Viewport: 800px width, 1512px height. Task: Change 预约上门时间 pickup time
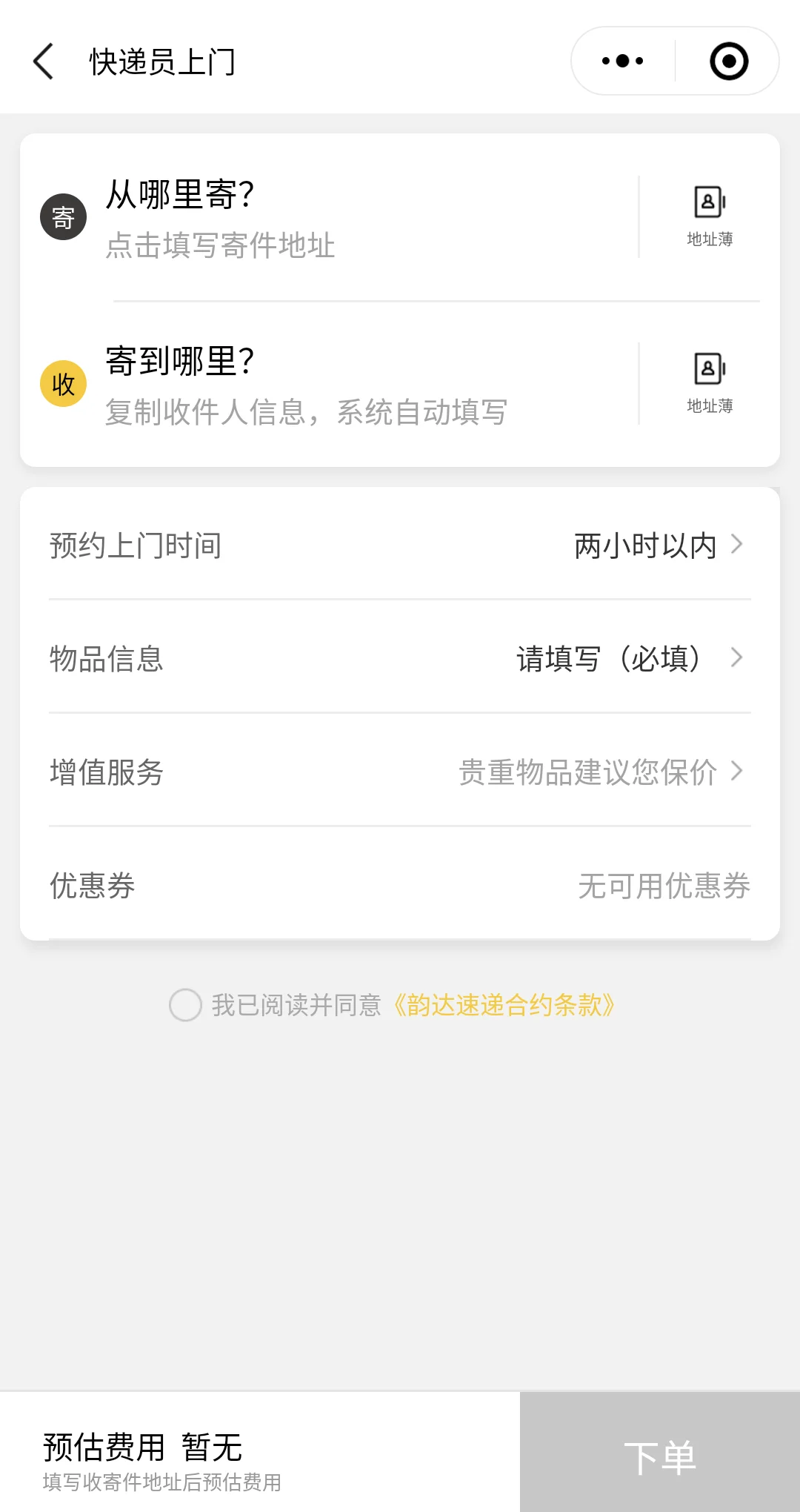point(400,546)
